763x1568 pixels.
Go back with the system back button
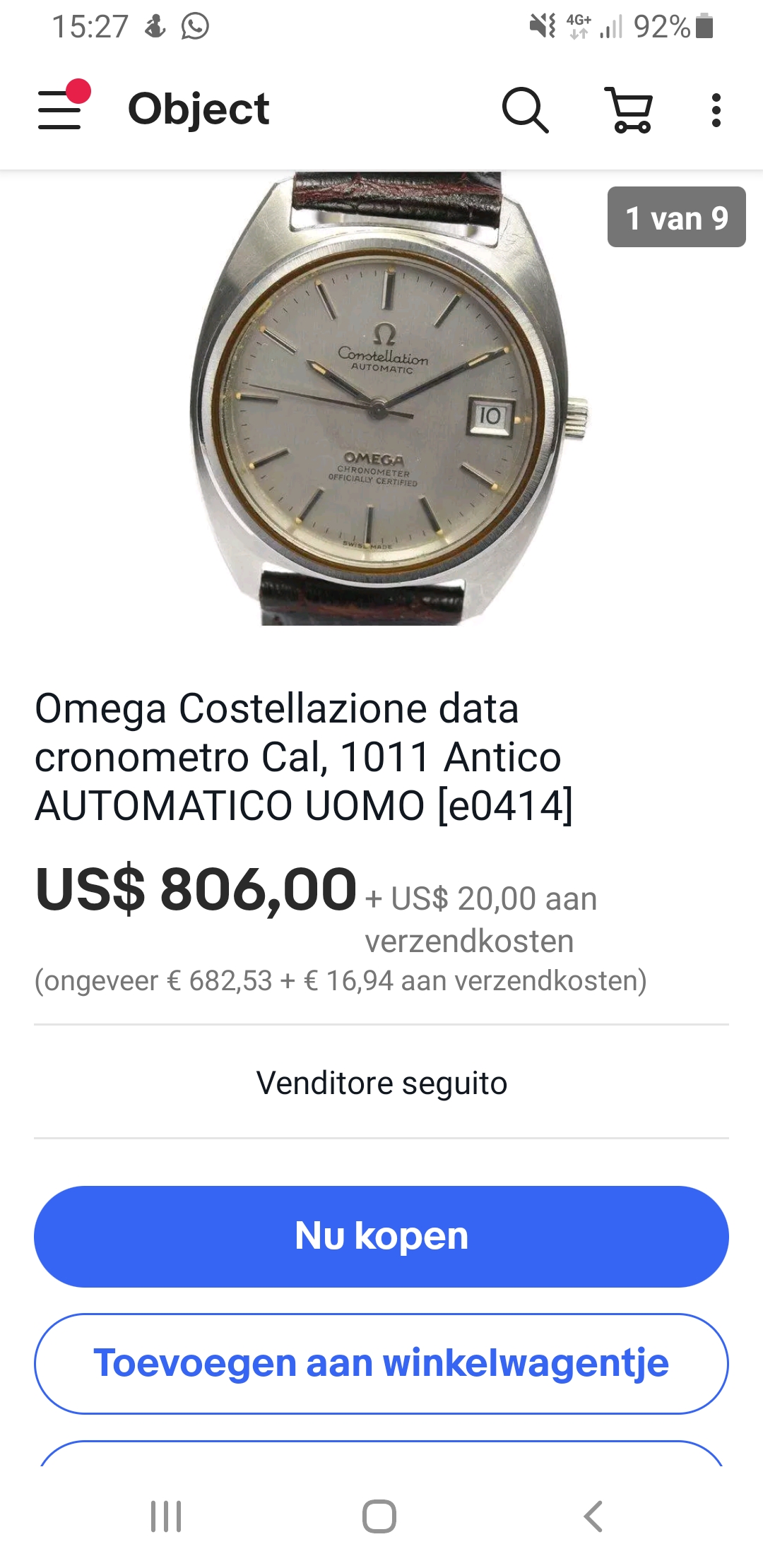(x=593, y=1516)
